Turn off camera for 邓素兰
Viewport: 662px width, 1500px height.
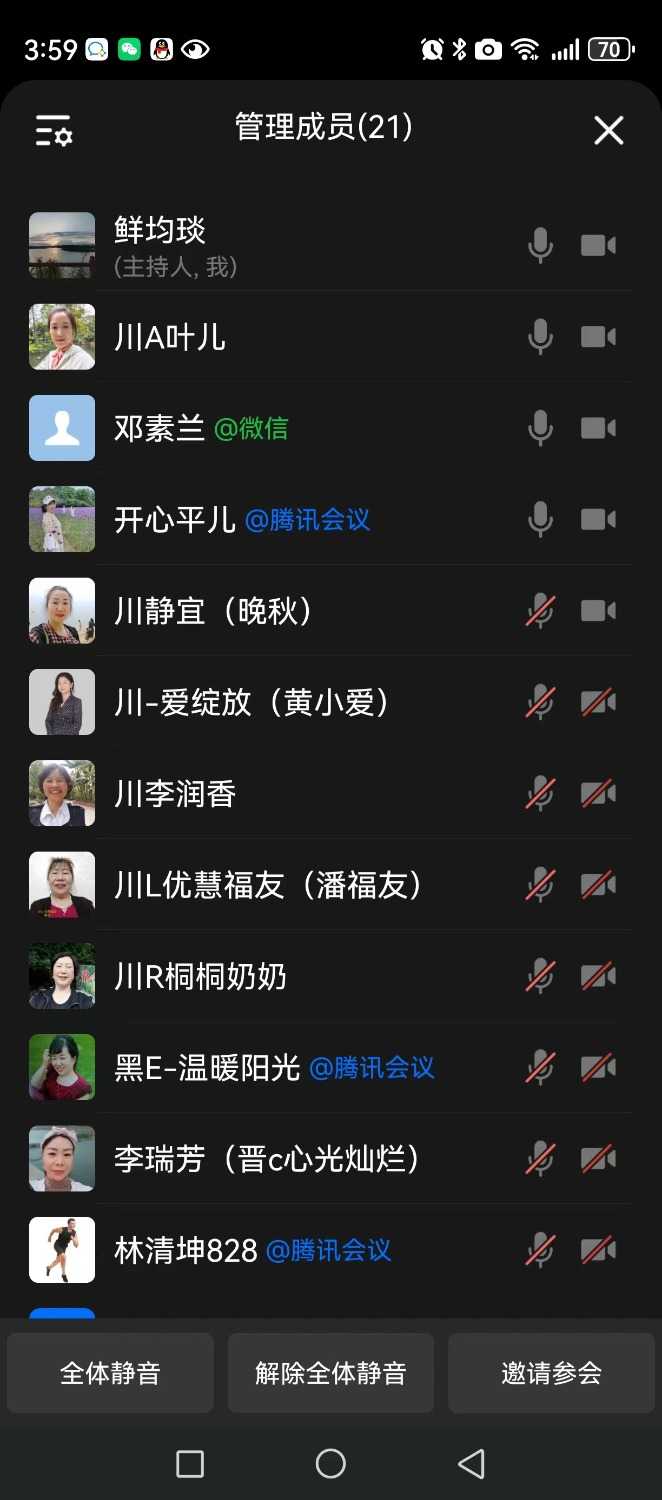coord(598,428)
